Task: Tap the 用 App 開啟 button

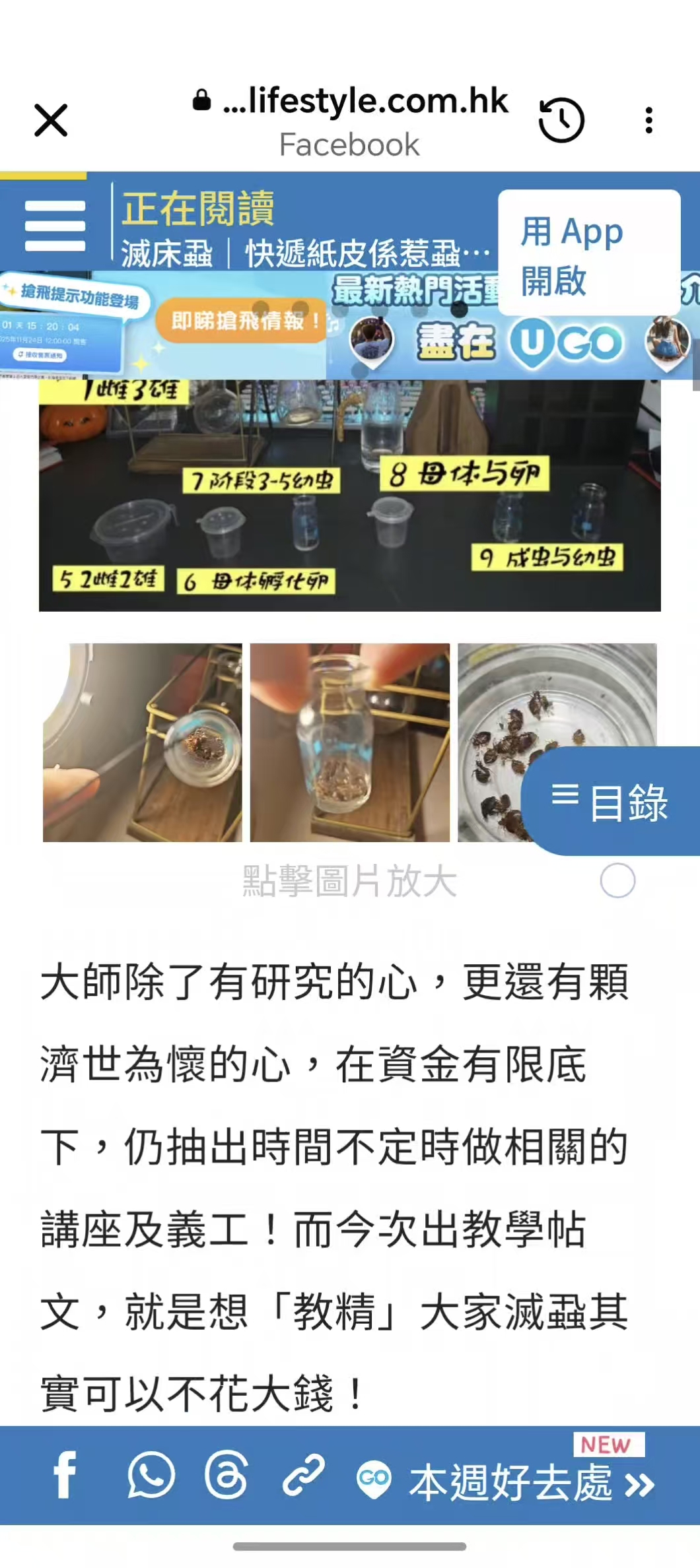Action: pos(589,253)
